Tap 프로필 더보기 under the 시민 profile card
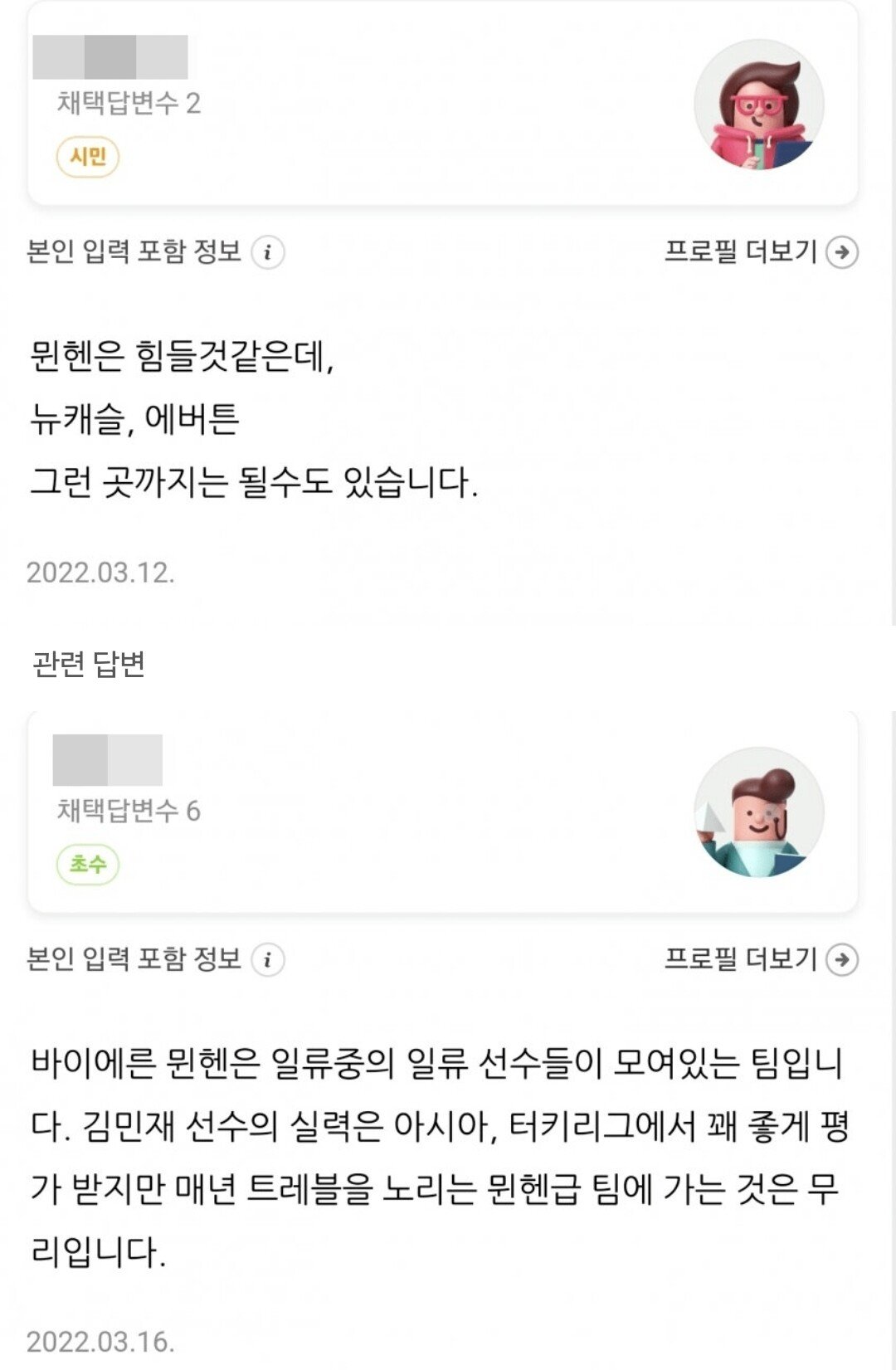Viewport: 896px width, 1370px height. pos(760,251)
